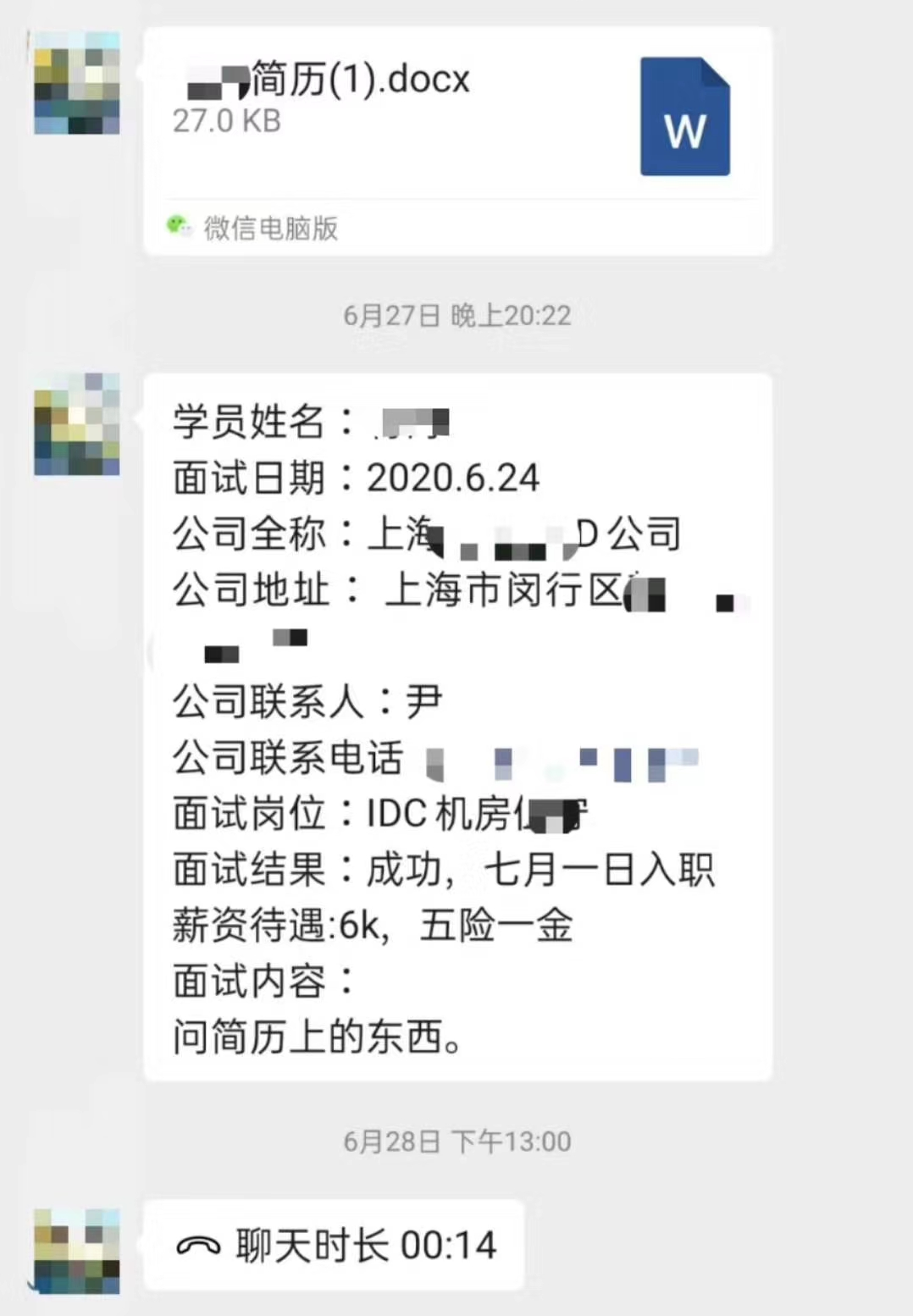The image size is (913, 1316).
Task: Tap the 聊天时长 00:14 call message
Action: pyautogui.click(x=335, y=1245)
